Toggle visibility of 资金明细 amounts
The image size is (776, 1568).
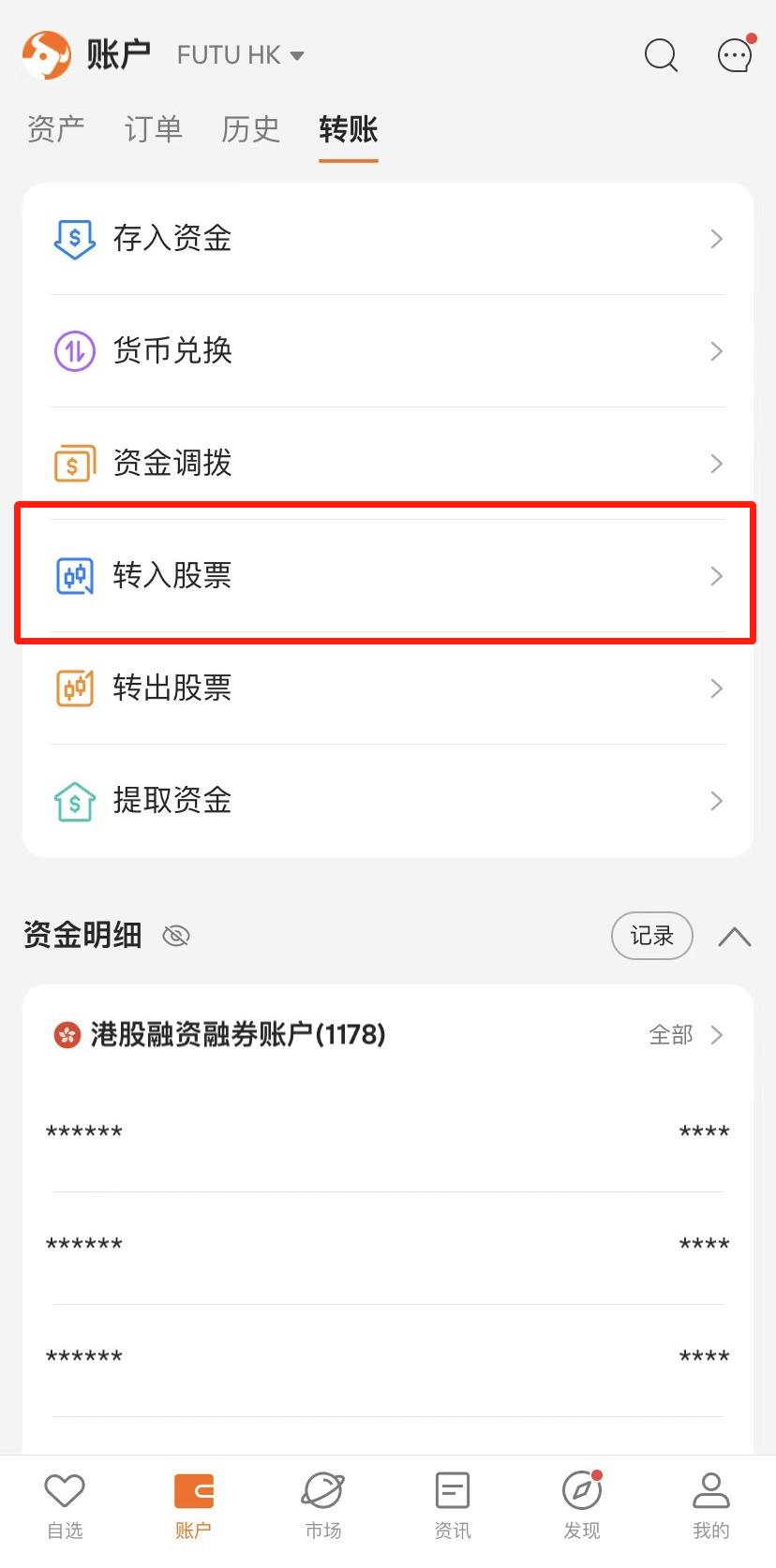coord(176,935)
